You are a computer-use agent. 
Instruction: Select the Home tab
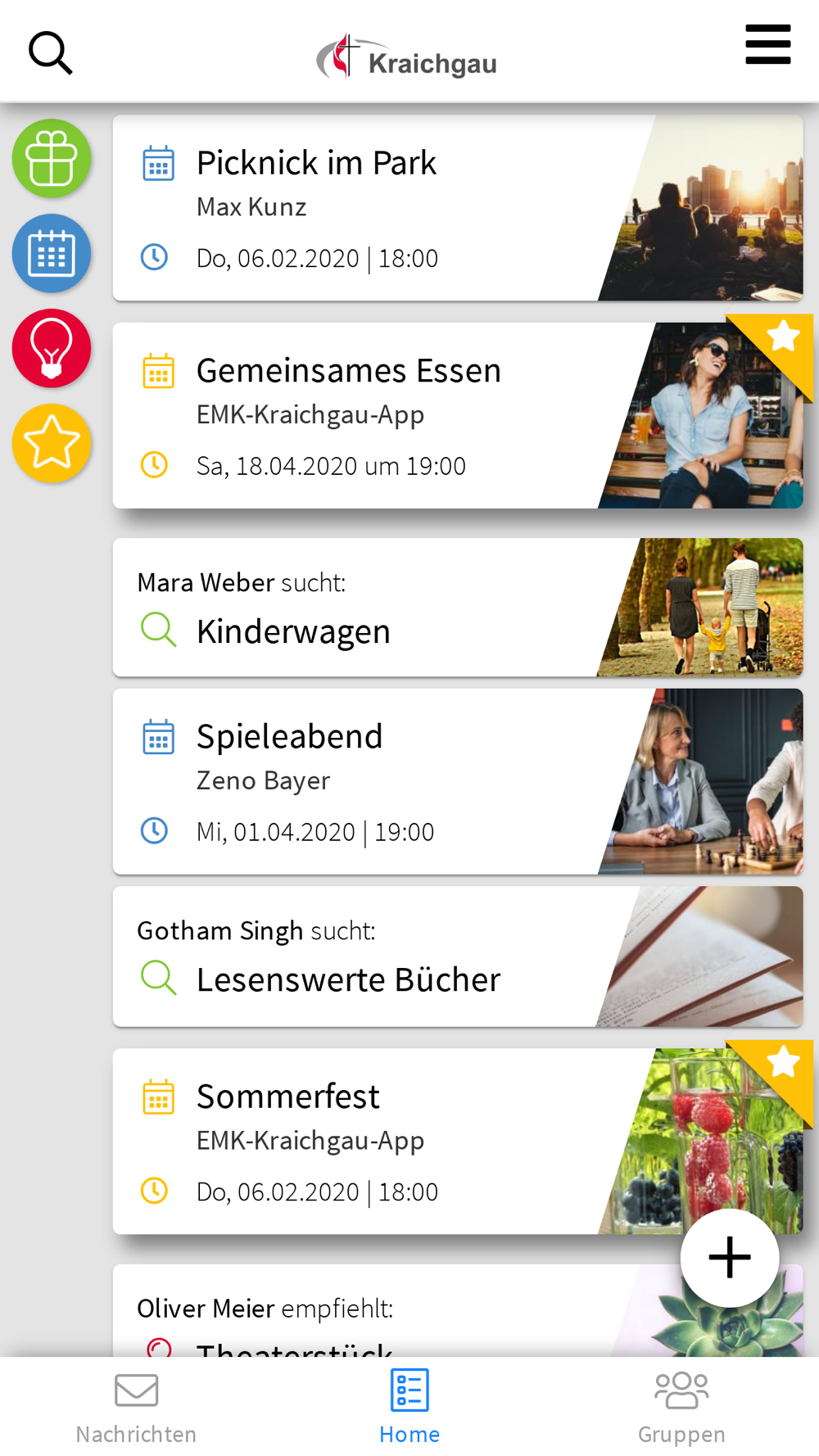[x=409, y=1408]
